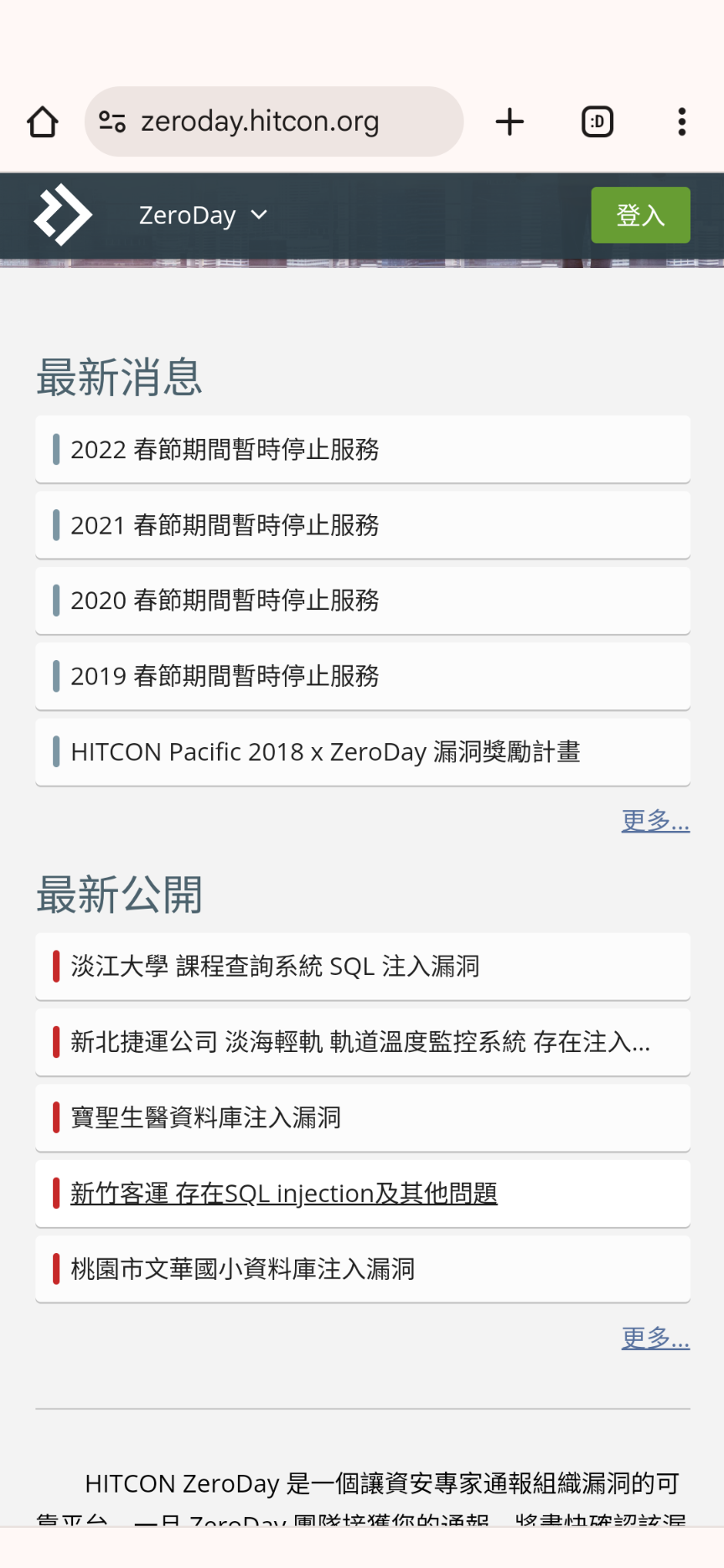Open the 2020 春節期間暫時停止服務 announcement

point(225,601)
